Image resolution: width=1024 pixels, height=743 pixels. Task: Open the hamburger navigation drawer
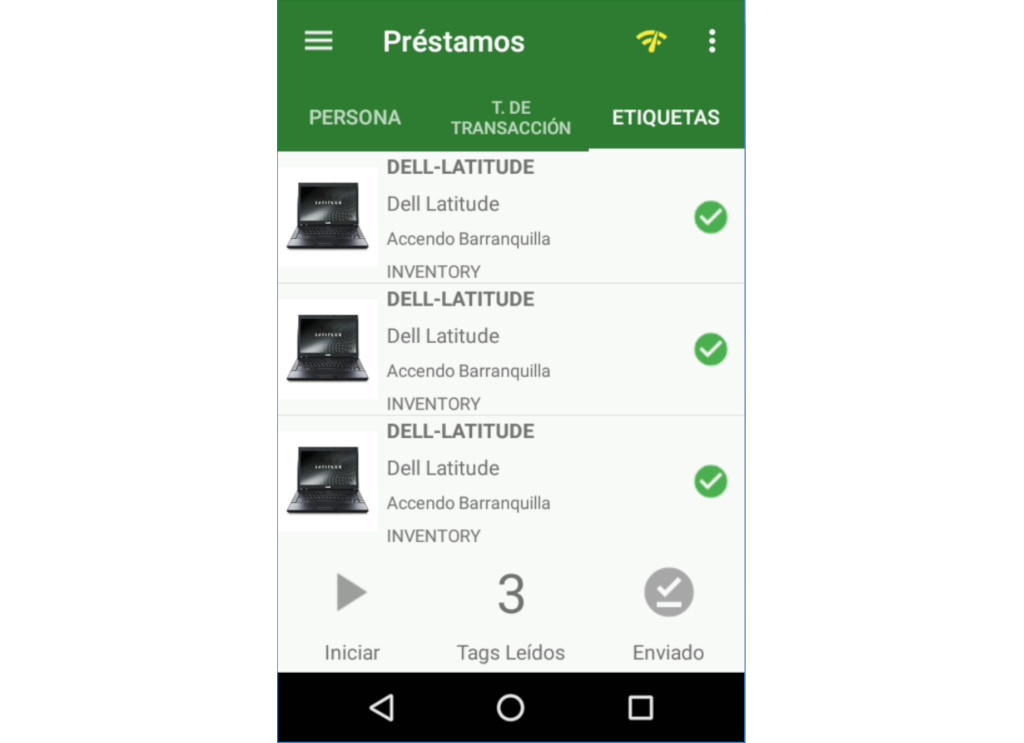(318, 41)
